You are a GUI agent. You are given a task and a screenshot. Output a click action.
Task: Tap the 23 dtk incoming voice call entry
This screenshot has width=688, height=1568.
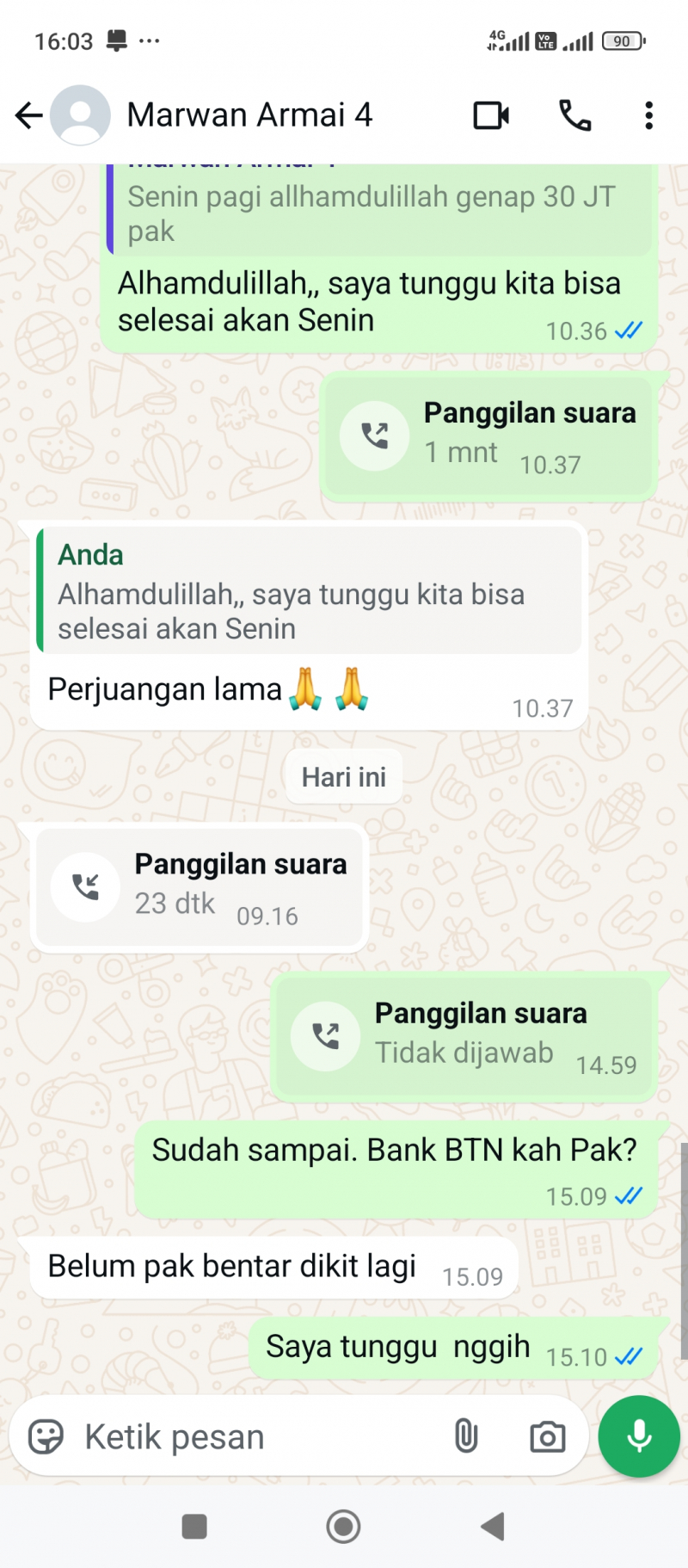(200, 886)
